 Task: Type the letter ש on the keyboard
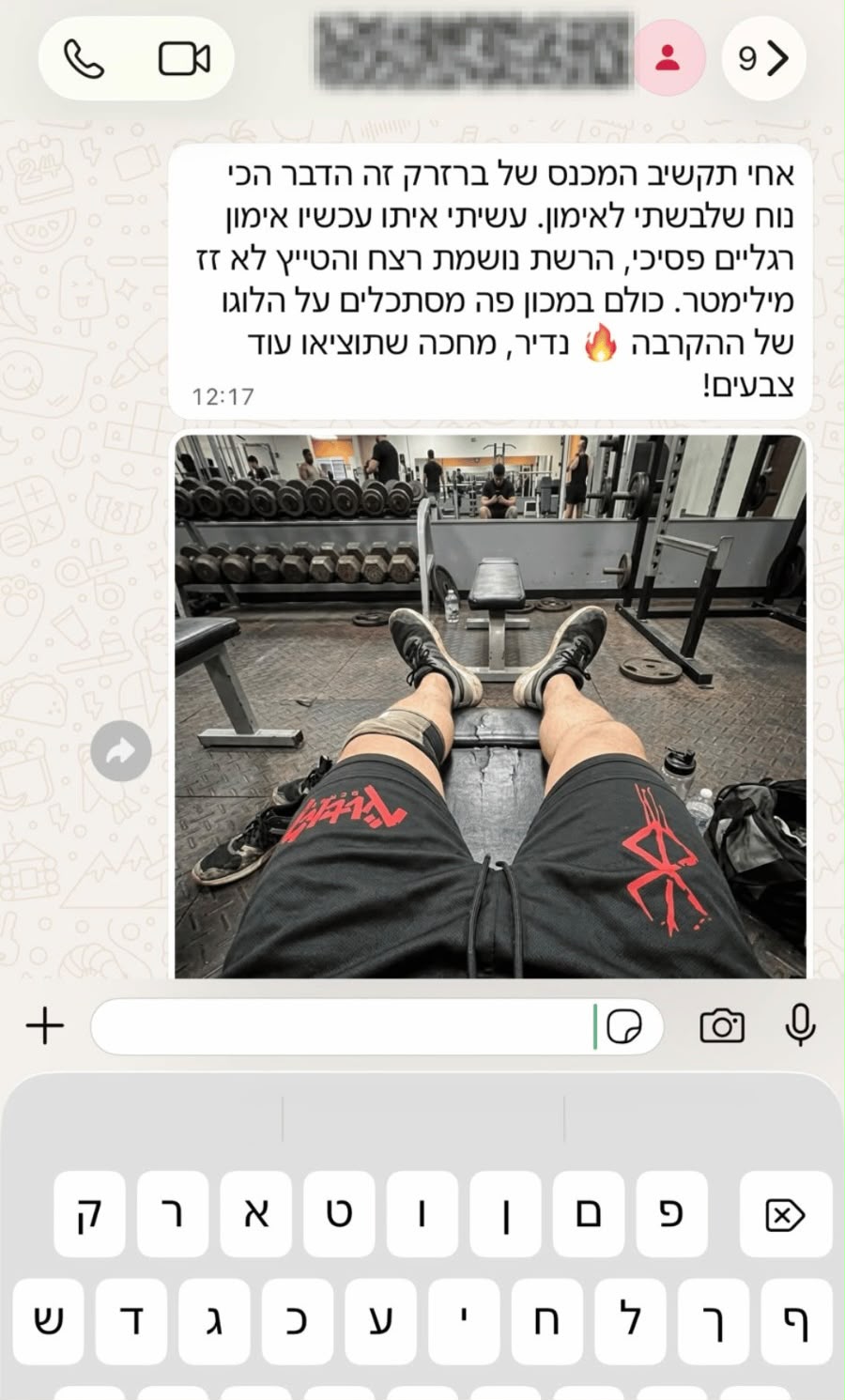tap(49, 1320)
